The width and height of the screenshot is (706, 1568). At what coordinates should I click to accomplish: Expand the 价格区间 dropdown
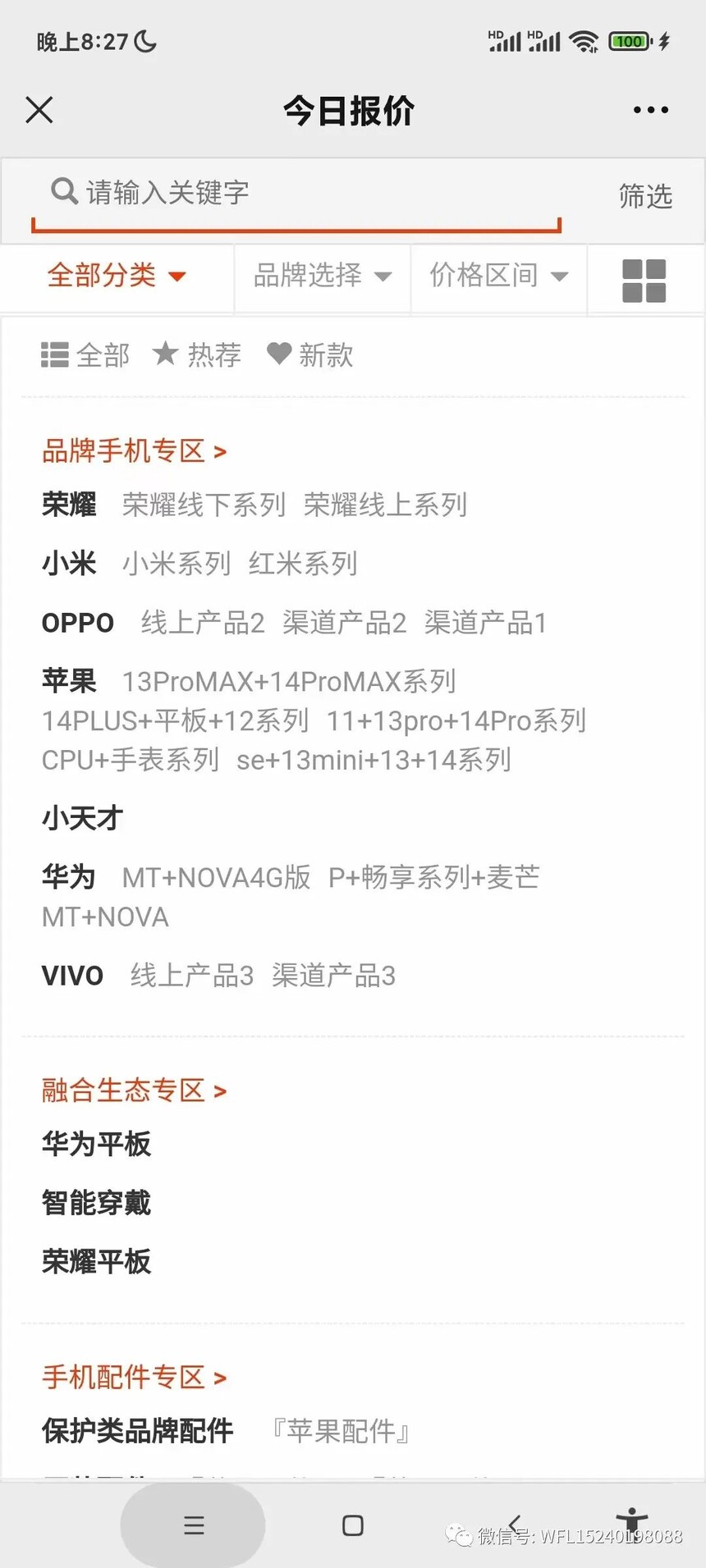click(x=499, y=276)
